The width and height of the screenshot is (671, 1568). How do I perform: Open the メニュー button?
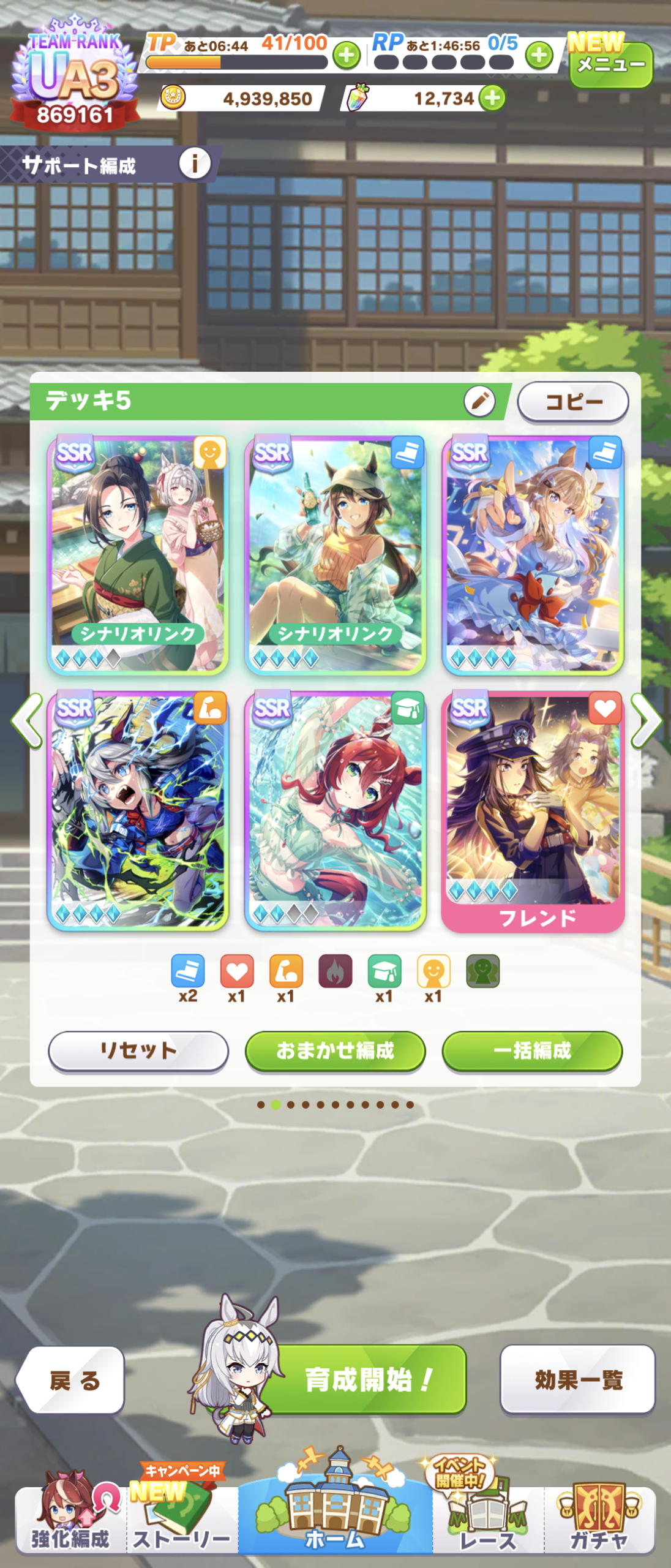pos(610,64)
